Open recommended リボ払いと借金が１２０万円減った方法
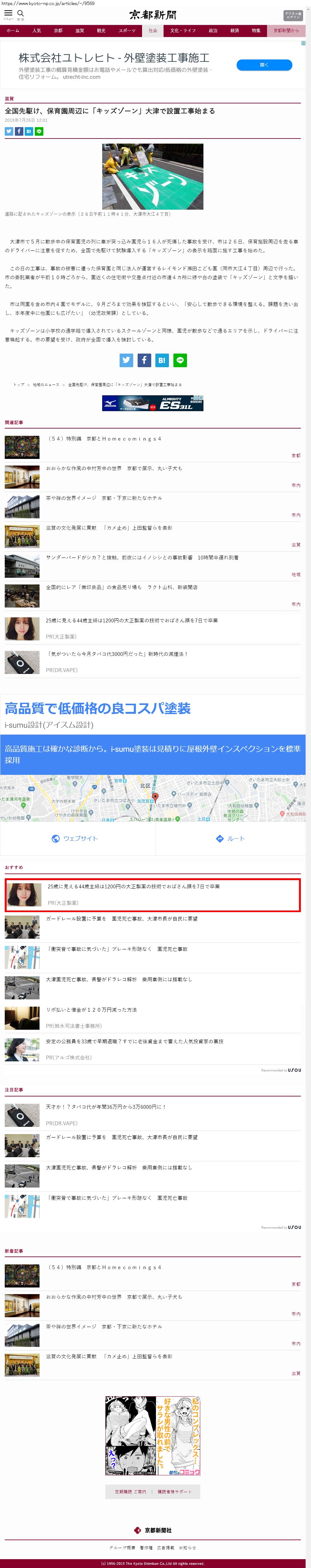 point(91,1009)
